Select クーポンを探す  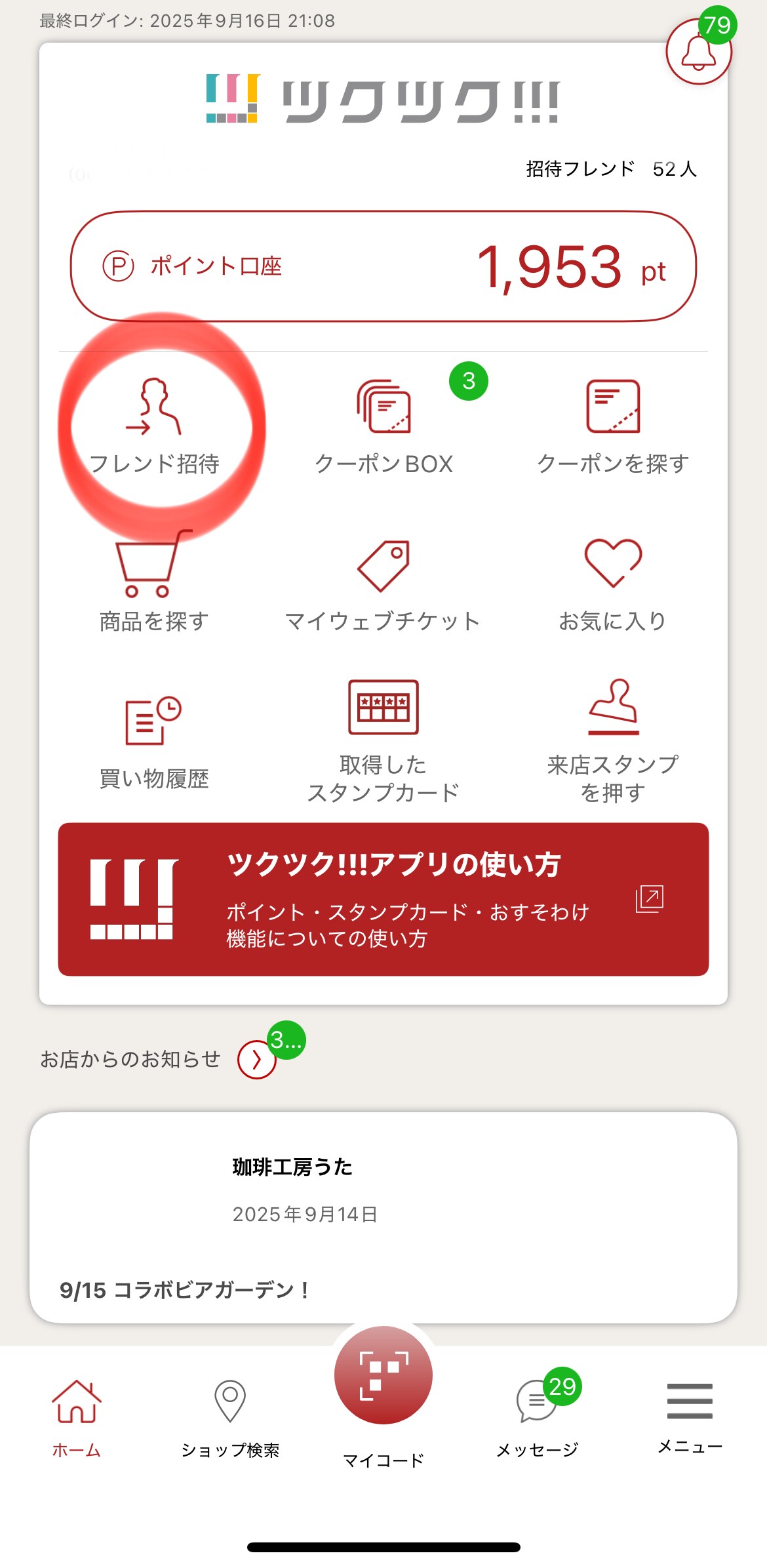click(x=613, y=426)
